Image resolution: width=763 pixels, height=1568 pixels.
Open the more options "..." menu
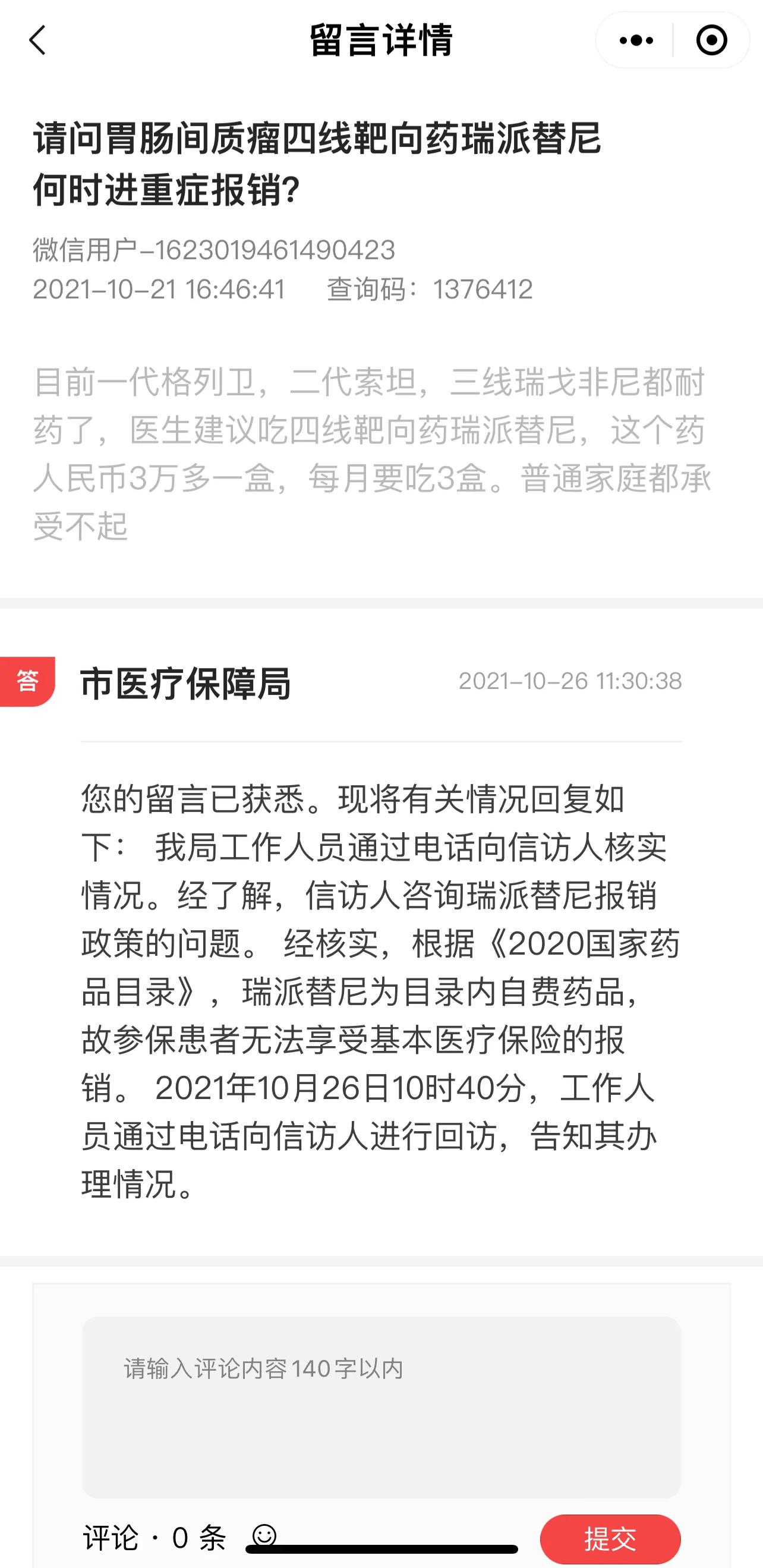(x=635, y=40)
